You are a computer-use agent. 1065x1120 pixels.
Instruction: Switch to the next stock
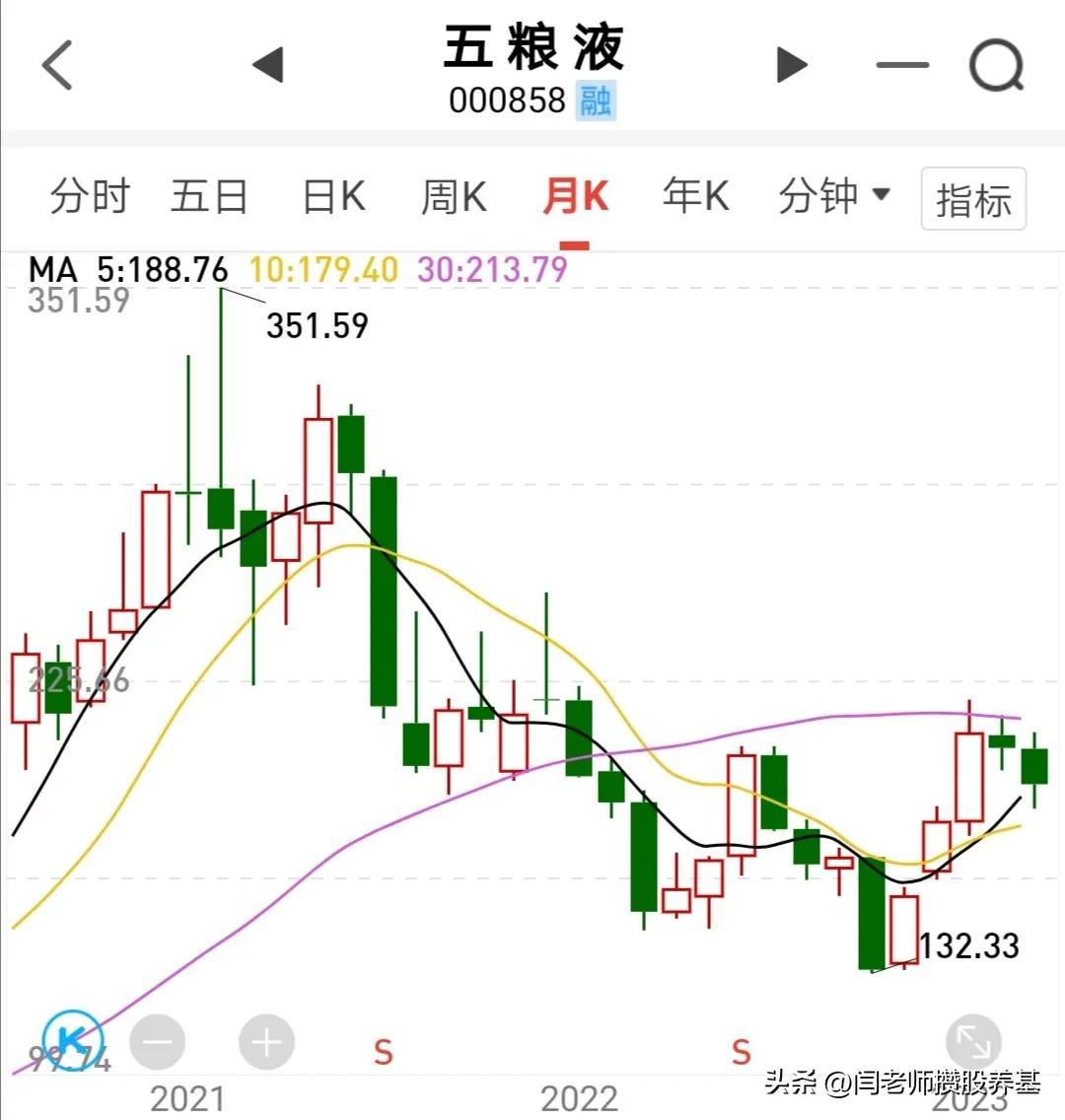point(792,65)
